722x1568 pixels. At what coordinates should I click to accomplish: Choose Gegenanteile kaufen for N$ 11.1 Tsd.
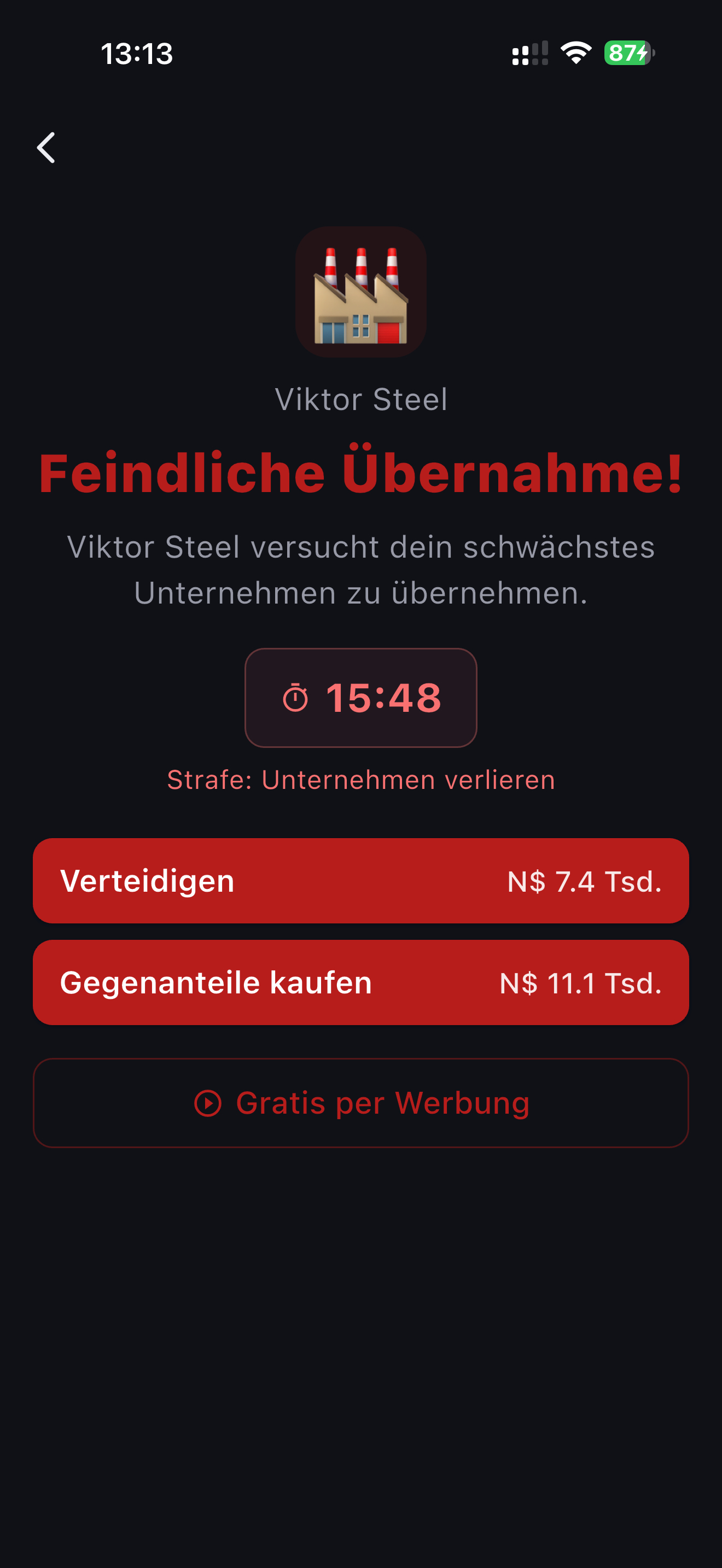[360, 982]
